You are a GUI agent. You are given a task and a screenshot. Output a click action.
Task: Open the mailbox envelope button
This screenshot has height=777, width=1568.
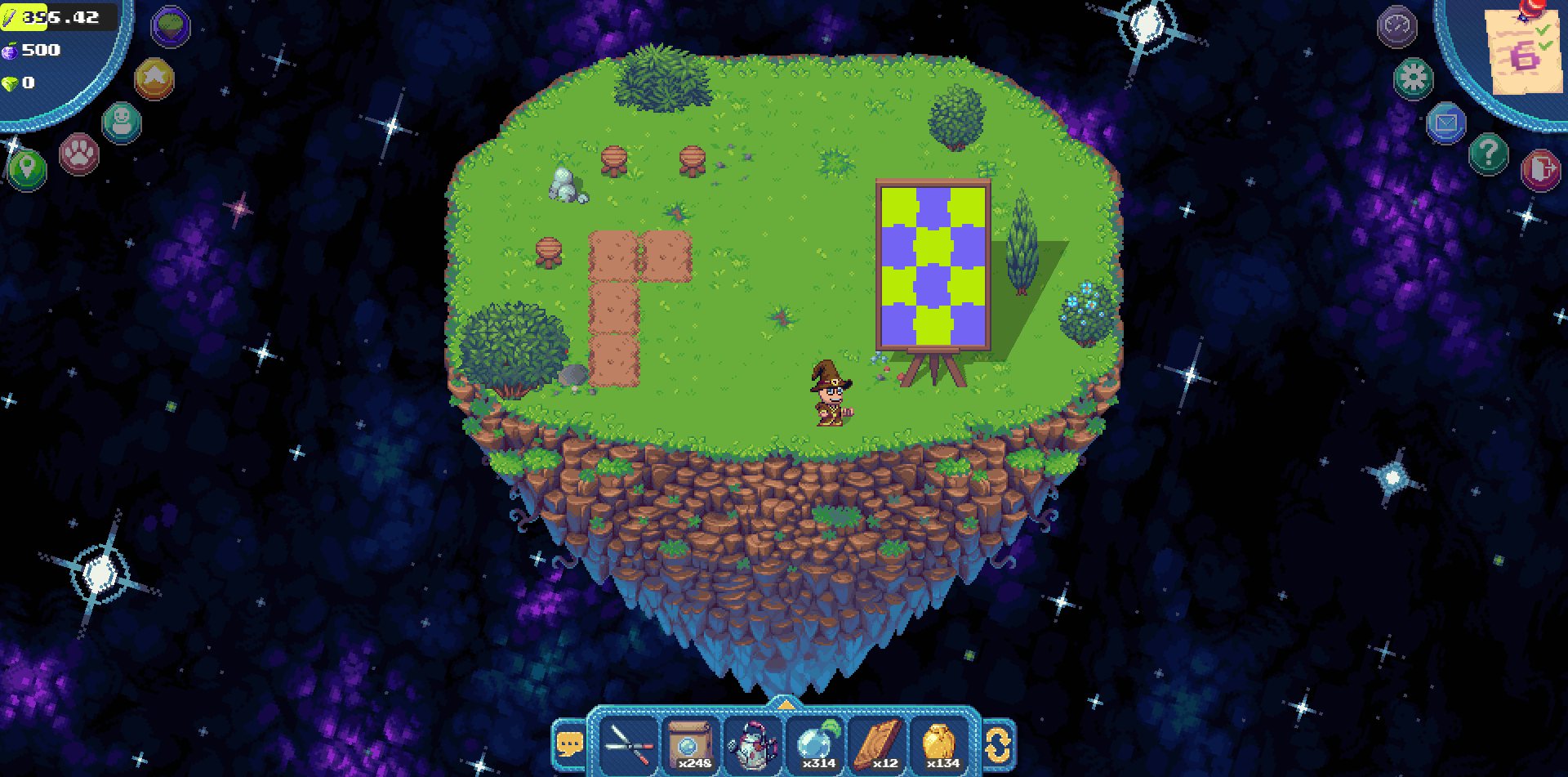pos(1445,123)
